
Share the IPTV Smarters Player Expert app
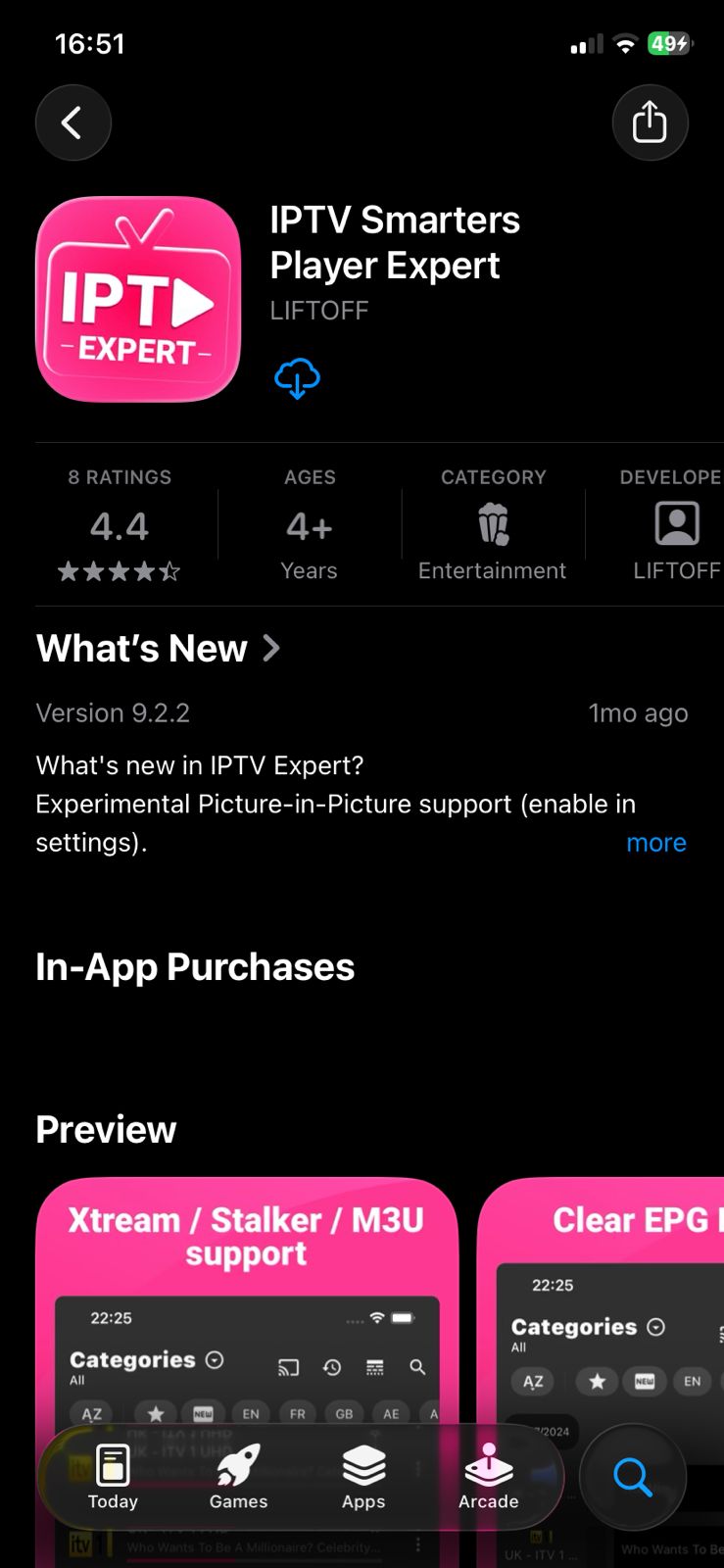[x=650, y=123]
